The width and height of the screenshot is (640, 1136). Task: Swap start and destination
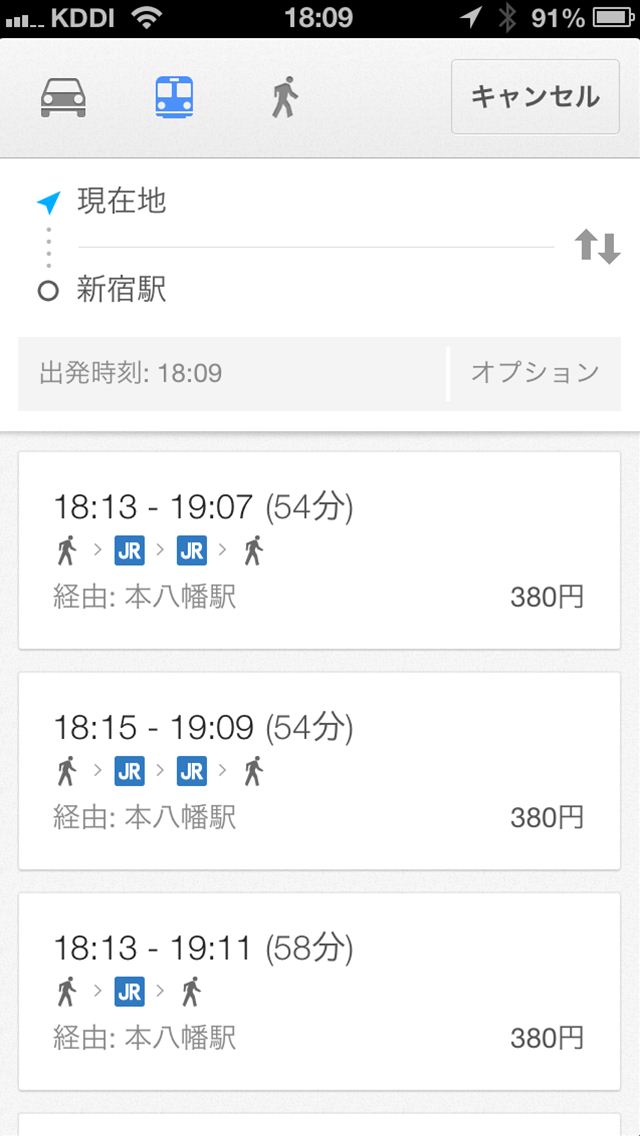[x=597, y=246]
